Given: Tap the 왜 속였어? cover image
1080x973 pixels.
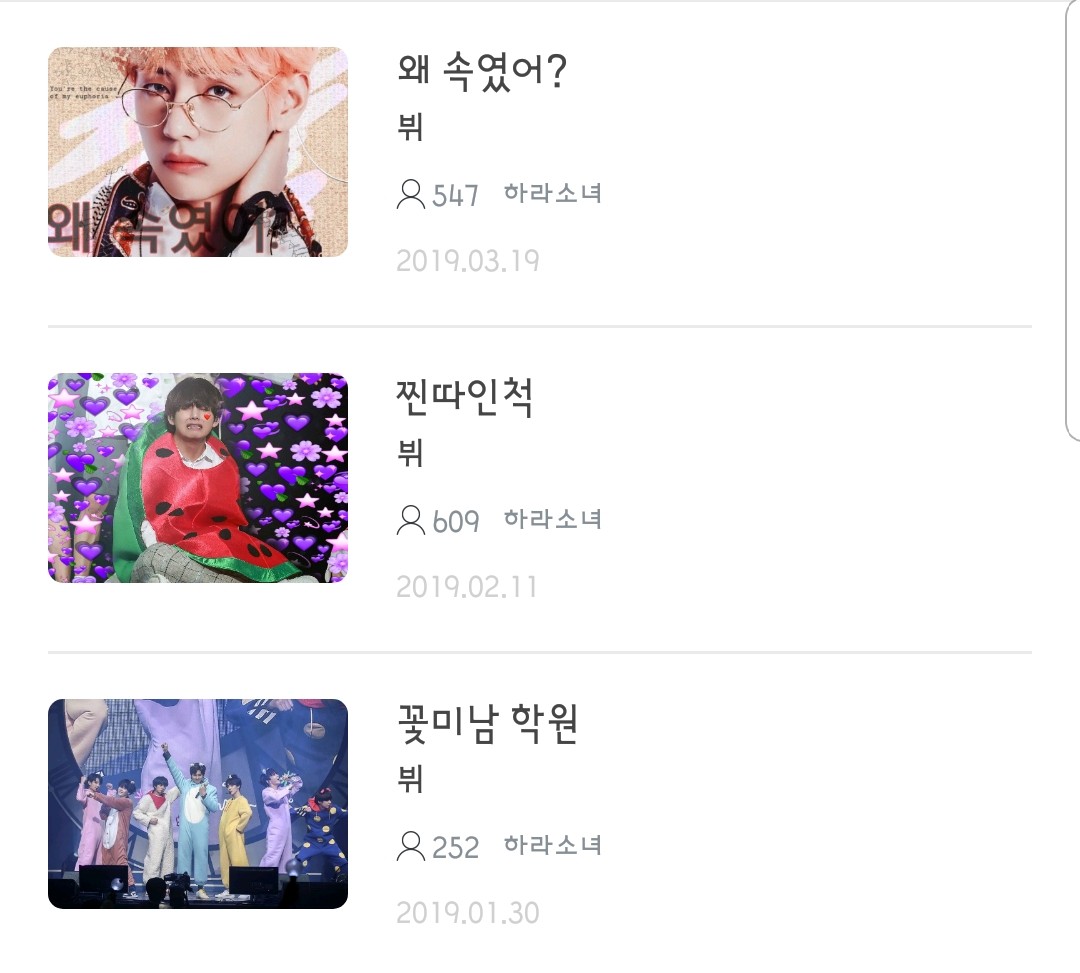Looking at the screenshot, I should pos(198,152).
